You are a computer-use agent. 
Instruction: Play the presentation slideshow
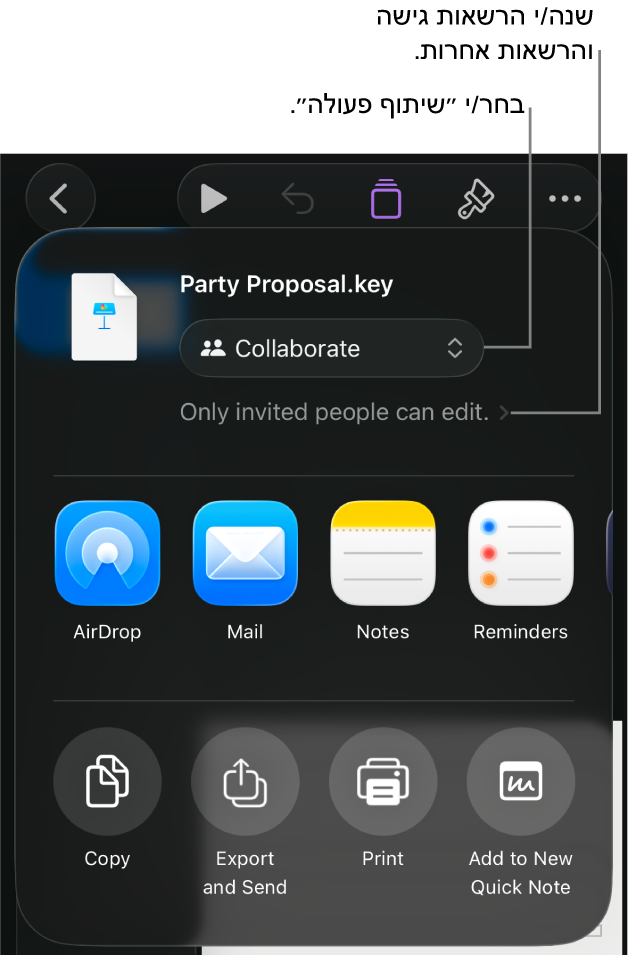click(213, 198)
